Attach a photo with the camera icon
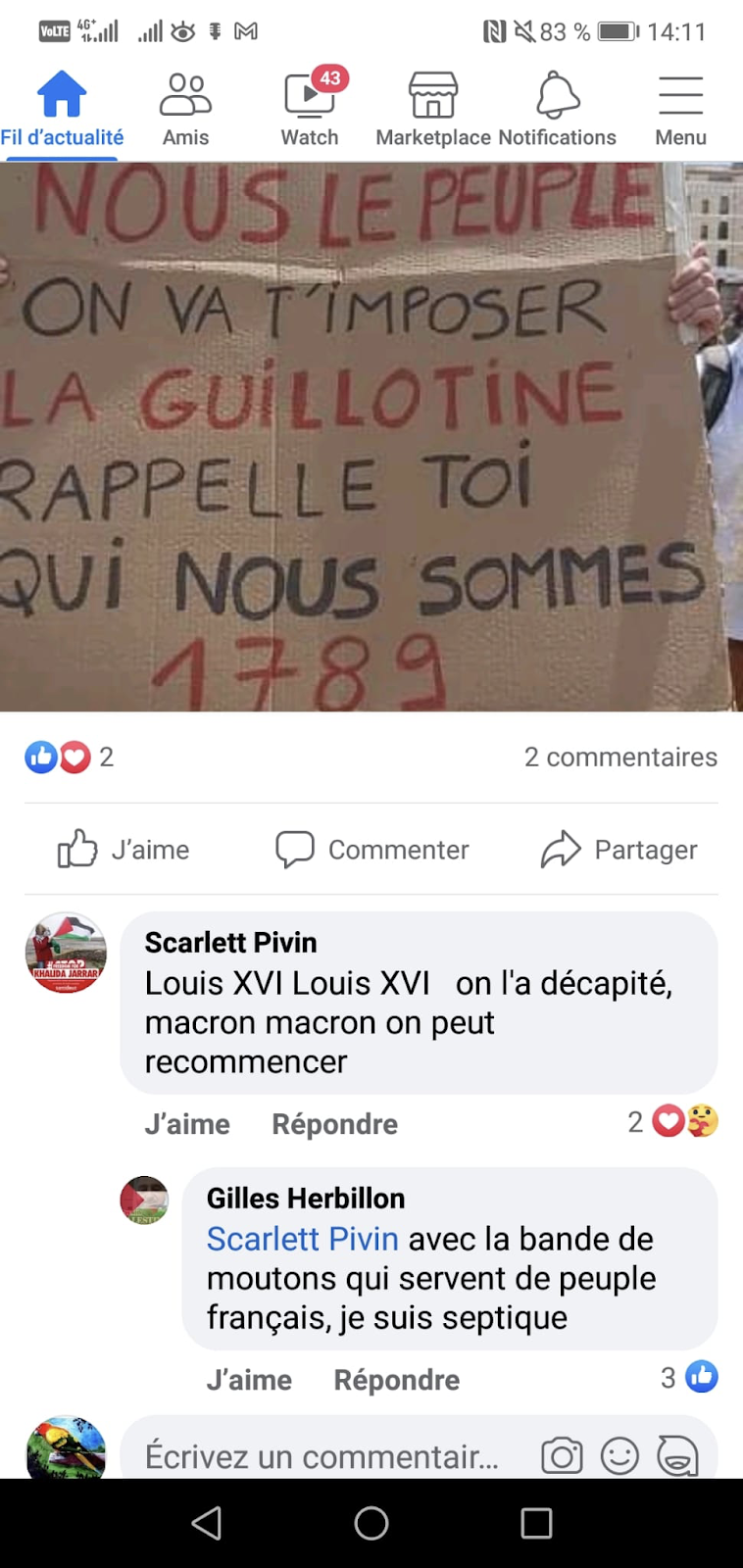This screenshot has width=743, height=1568. (x=562, y=1456)
